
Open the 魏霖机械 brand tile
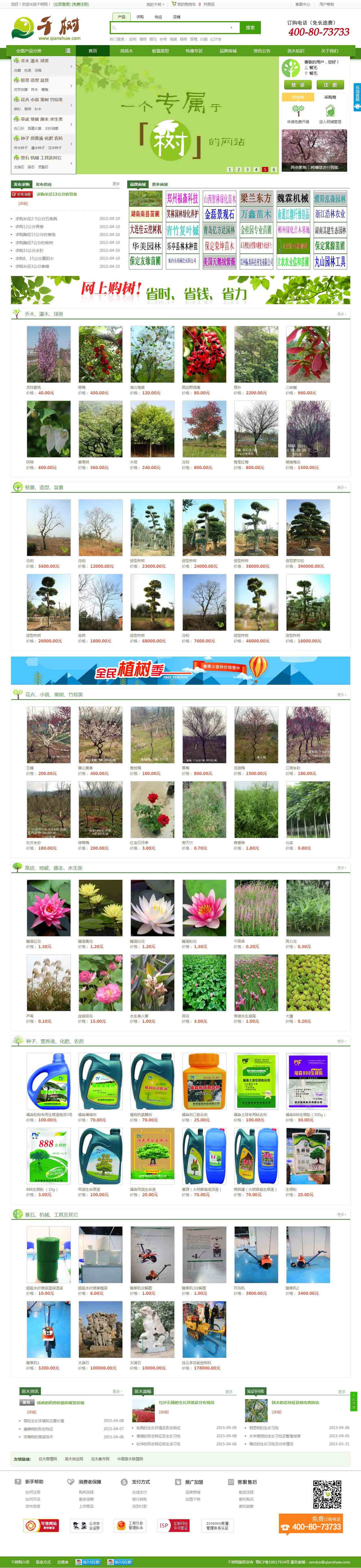pyautogui.click(x=293, y=198)
